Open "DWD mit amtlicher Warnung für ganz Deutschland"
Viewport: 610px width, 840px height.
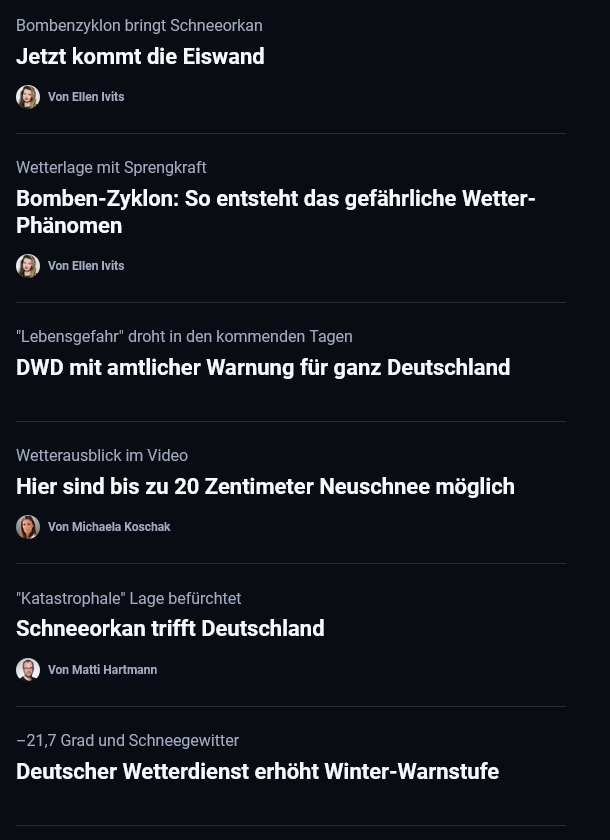click(262, 368)
